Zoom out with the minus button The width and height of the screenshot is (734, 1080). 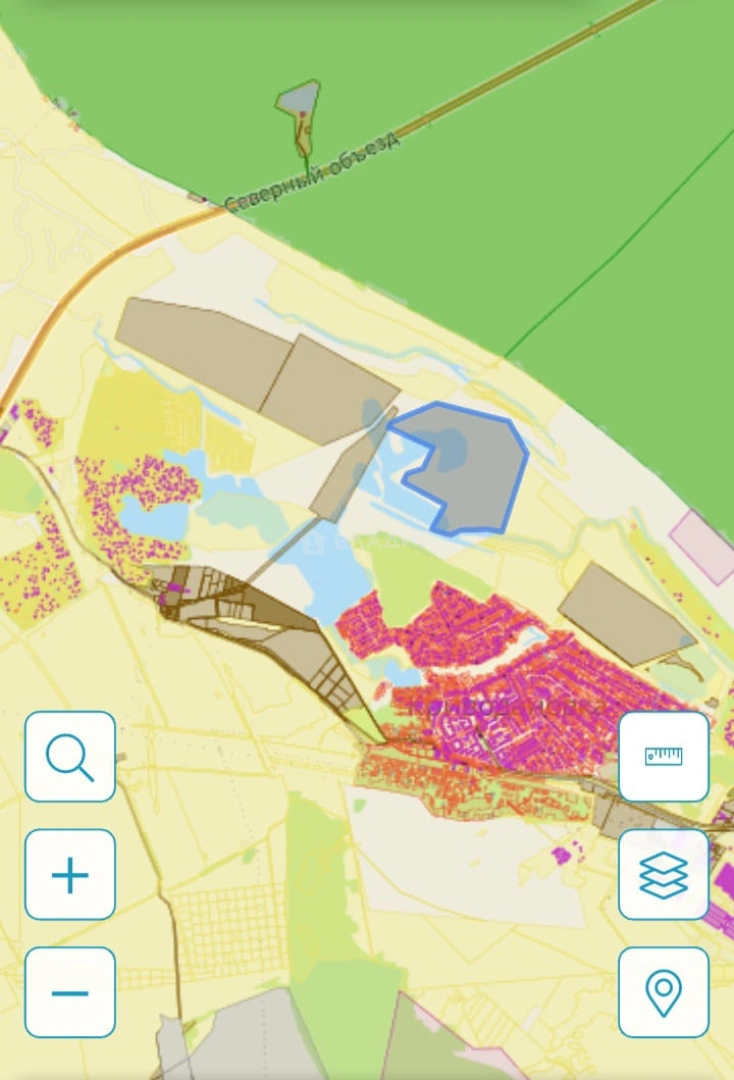pyautogui.click(x=70, y=992)
